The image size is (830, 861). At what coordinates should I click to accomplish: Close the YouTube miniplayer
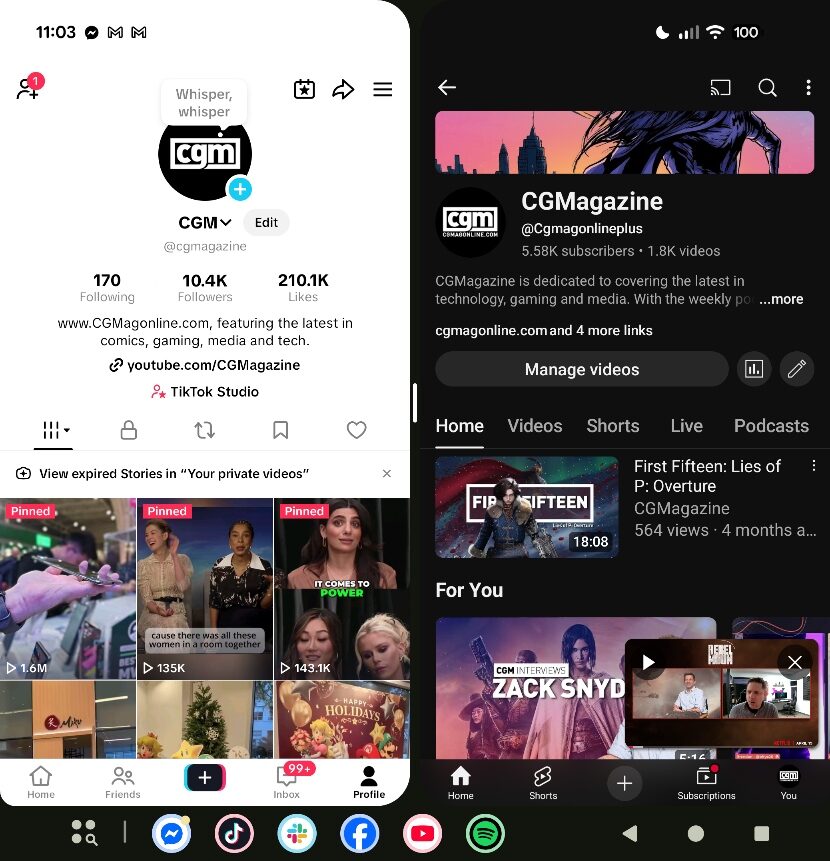coord(794,662)
